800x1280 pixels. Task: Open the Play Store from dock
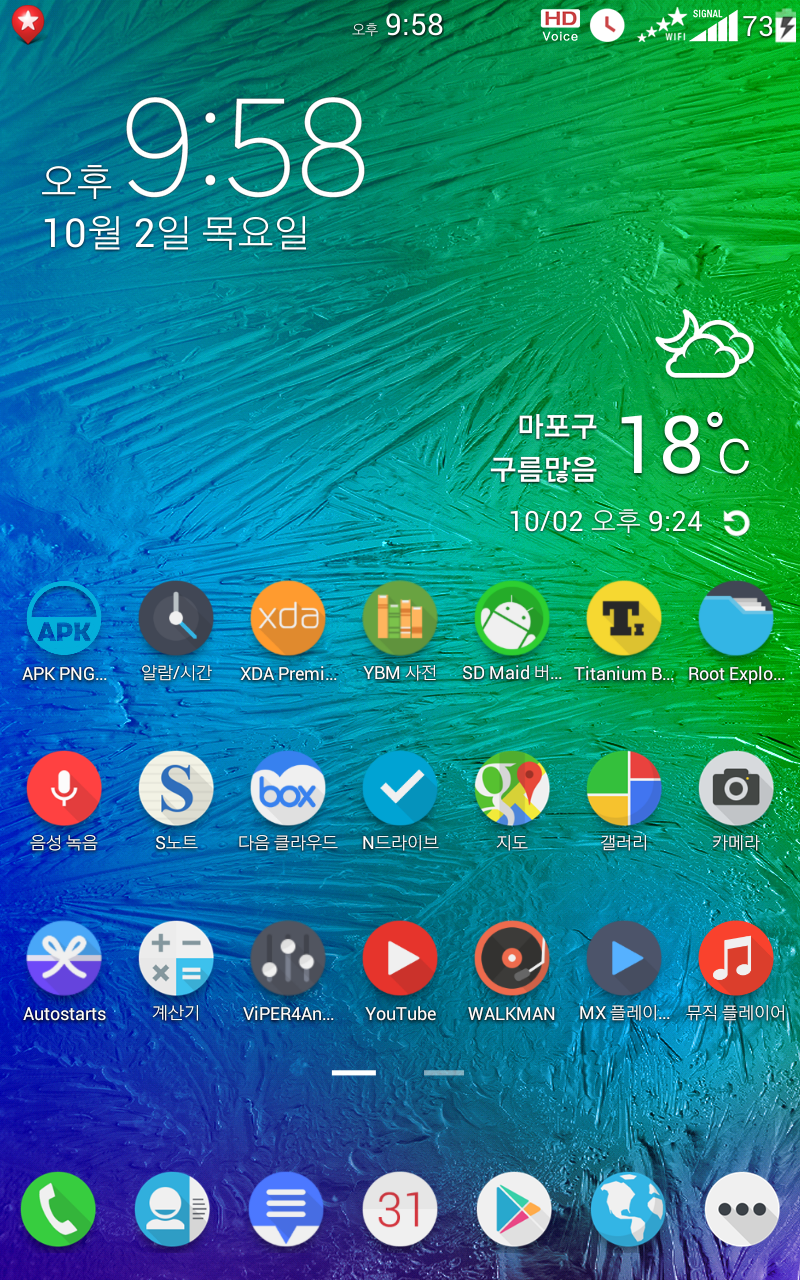point(514,1209)
